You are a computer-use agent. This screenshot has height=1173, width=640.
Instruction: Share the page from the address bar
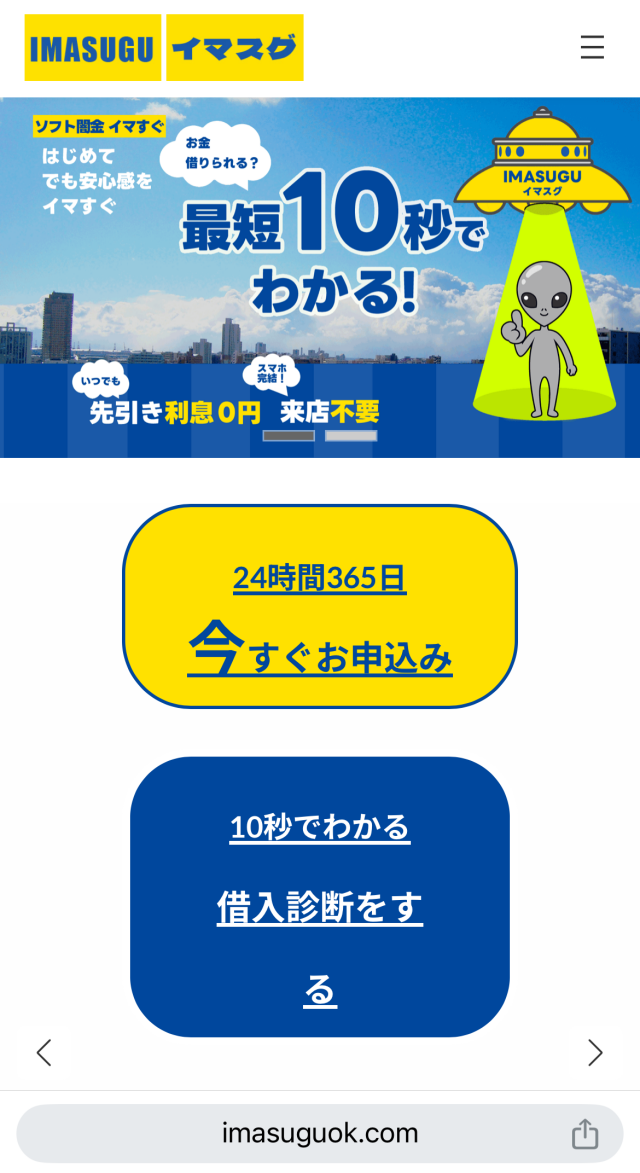pyautogui.click(x=584, y=1134)
